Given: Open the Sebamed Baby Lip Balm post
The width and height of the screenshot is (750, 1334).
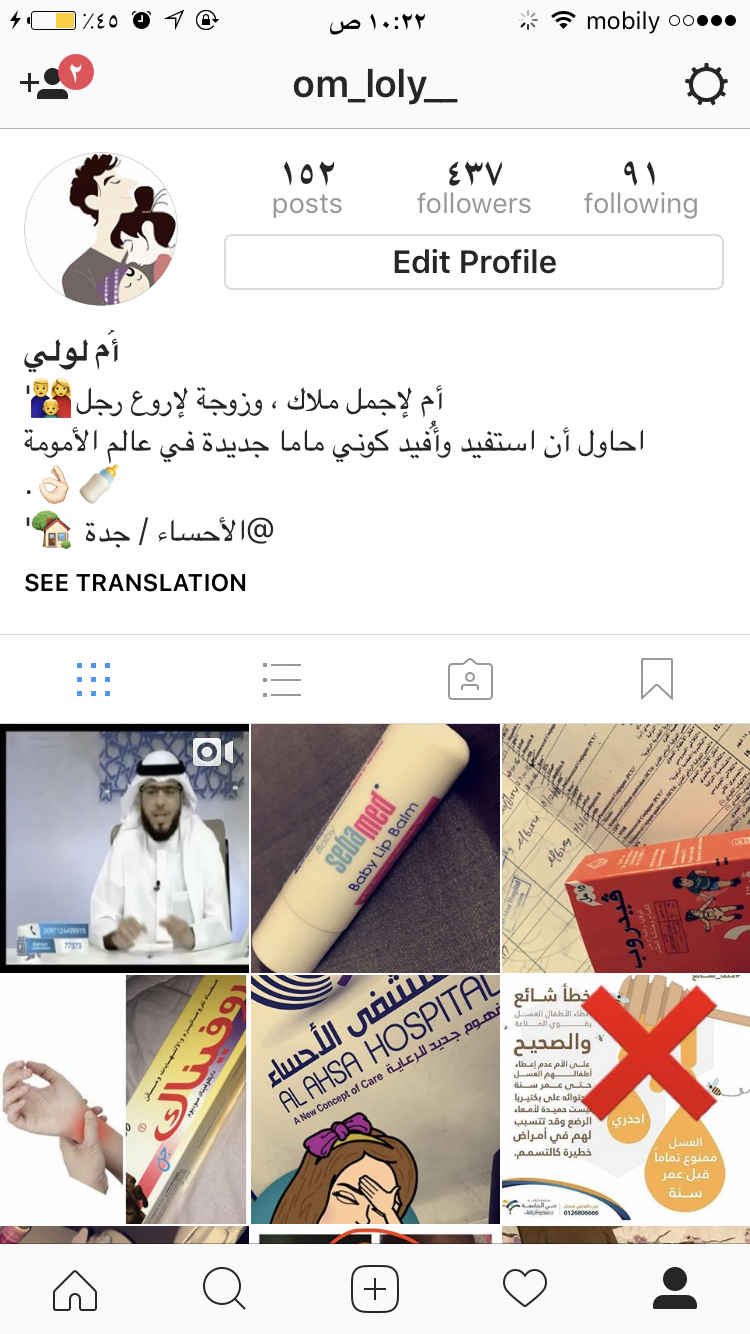Looking at the screenshot, I should click(x=375, y=847).
